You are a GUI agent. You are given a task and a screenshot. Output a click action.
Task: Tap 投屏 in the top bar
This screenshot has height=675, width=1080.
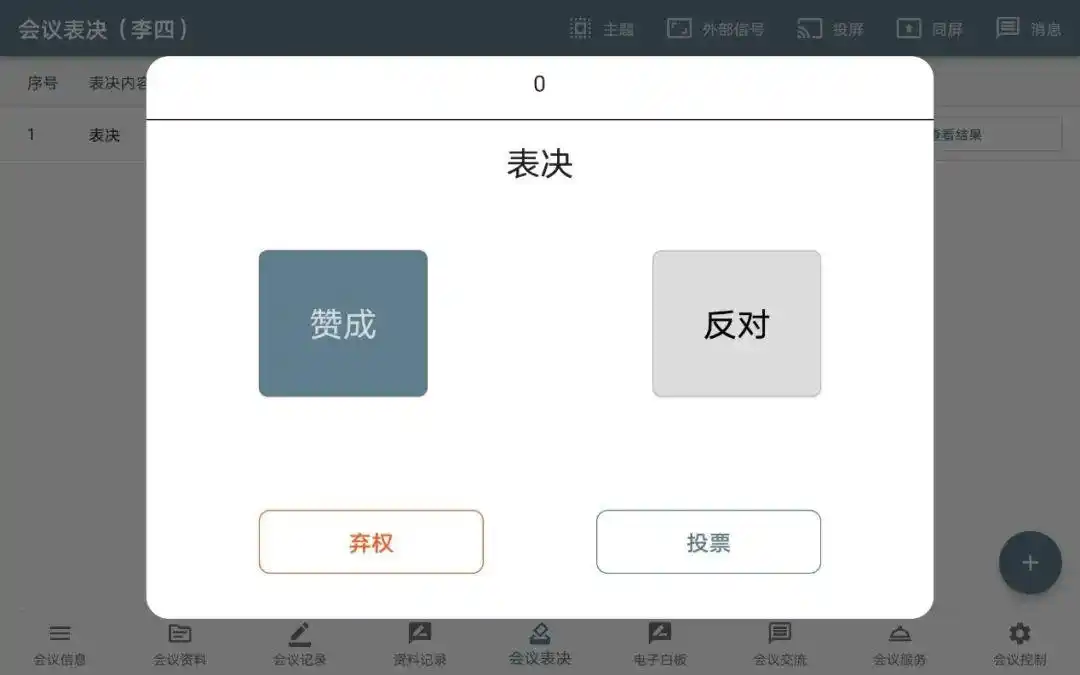click(830, 29)
